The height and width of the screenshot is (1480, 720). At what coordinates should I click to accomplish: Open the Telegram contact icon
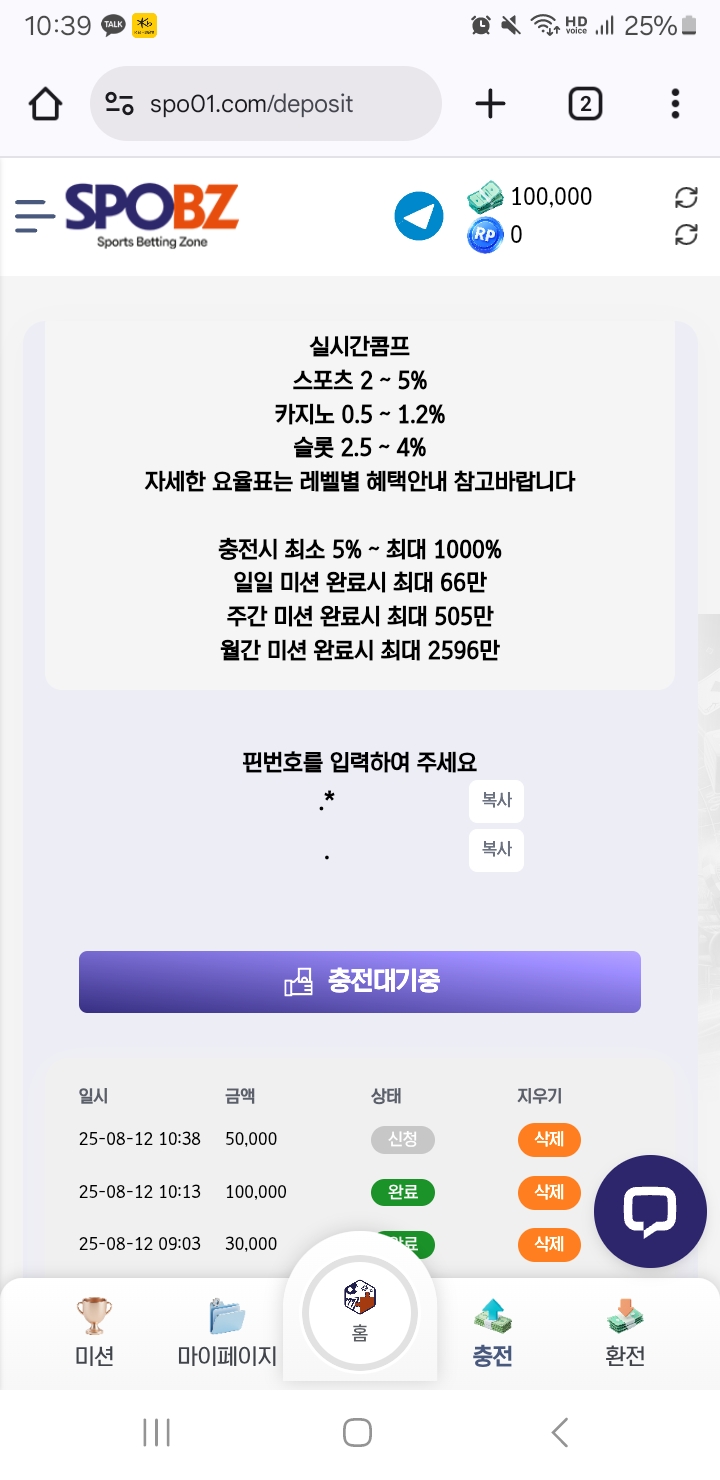(419, 216)
